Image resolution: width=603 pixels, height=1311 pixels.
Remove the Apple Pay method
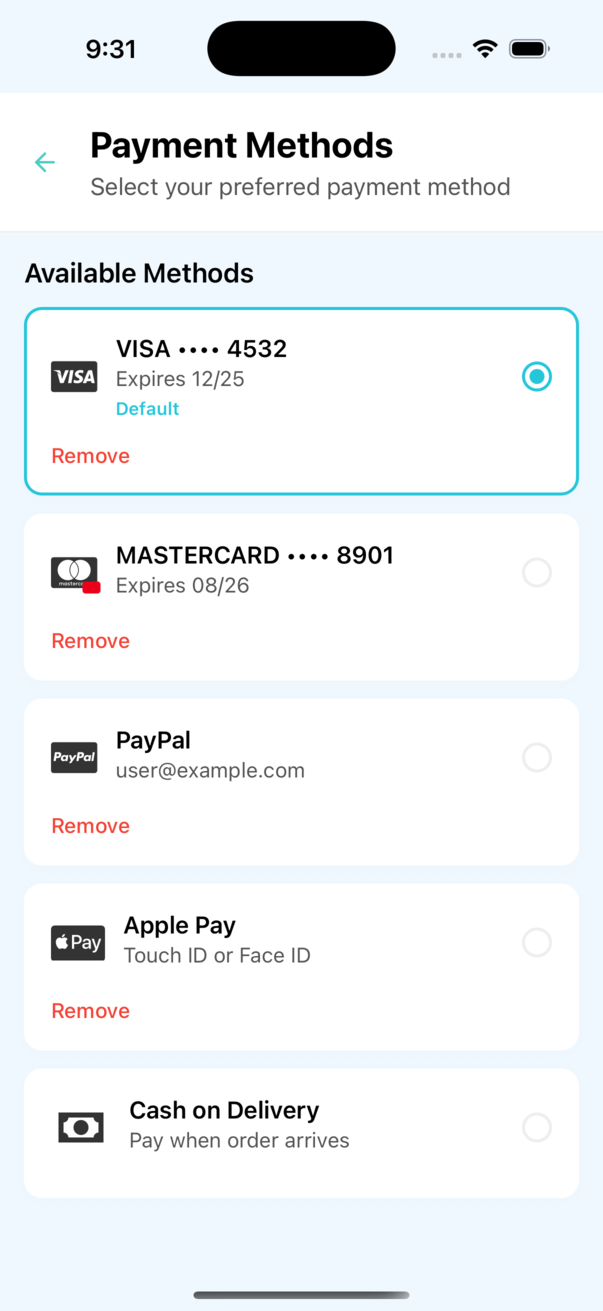pos(91,1011)
